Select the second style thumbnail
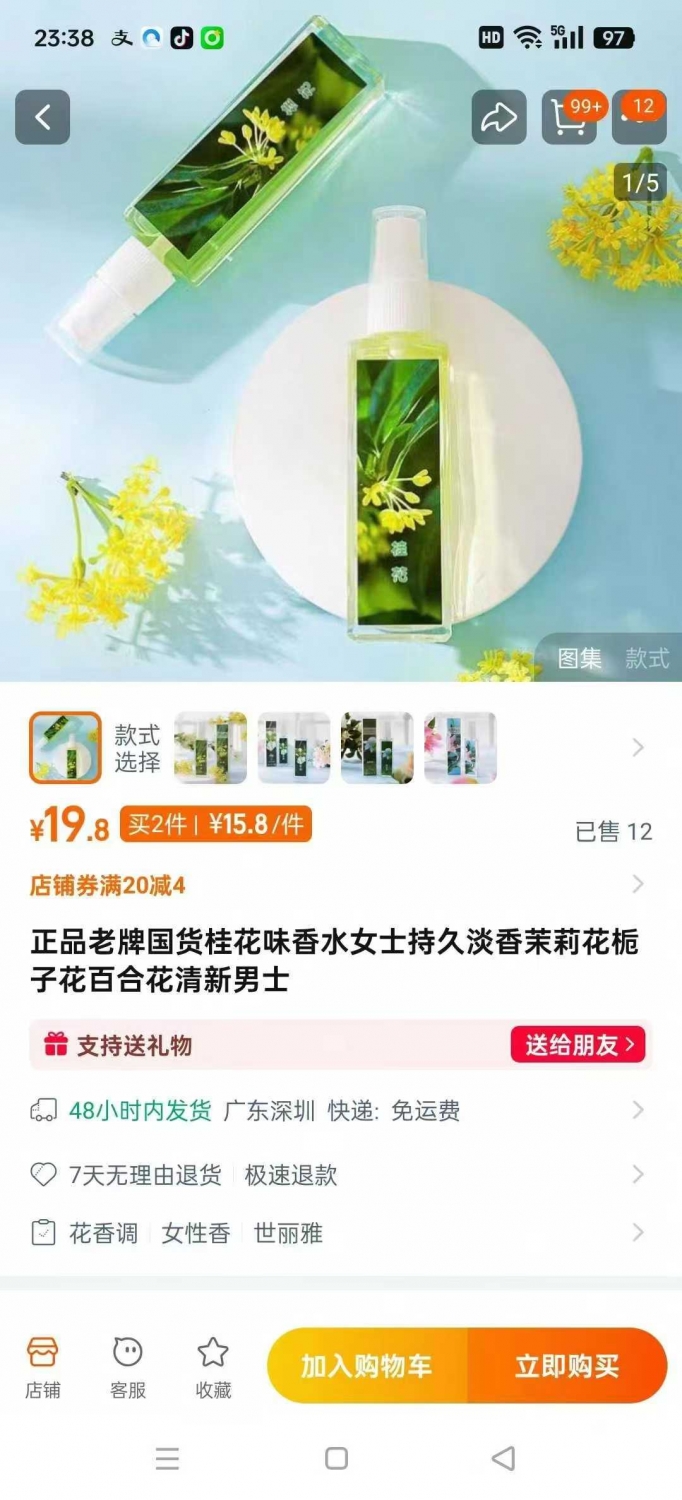This screenshot has height=1500, width=682. [211, 747]
